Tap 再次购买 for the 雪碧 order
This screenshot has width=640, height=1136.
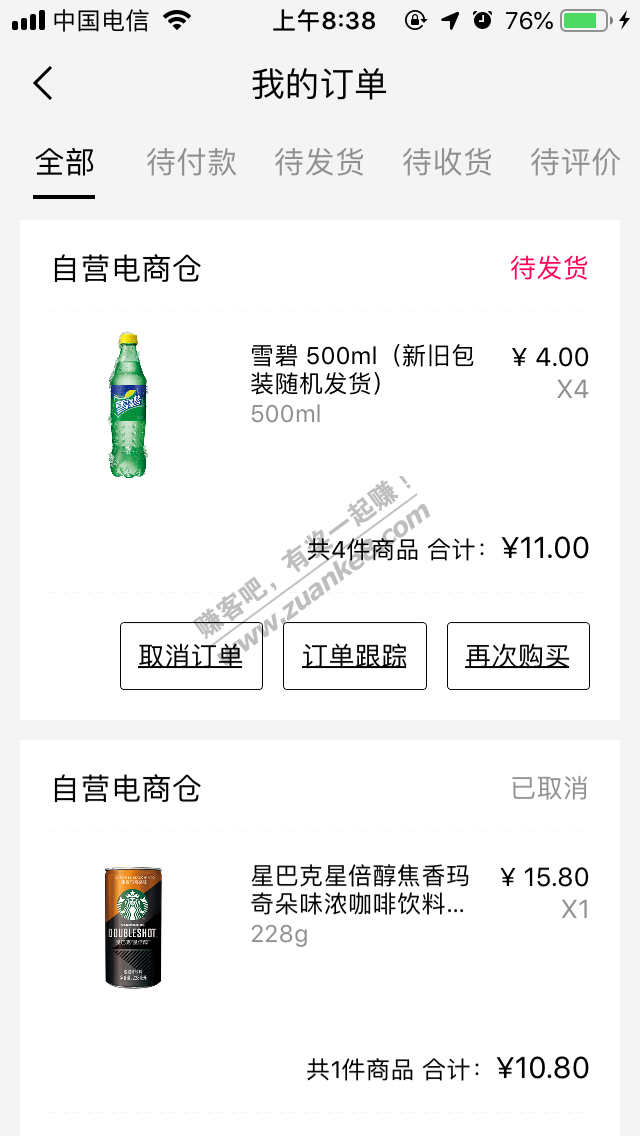click(x=518, y=656)
